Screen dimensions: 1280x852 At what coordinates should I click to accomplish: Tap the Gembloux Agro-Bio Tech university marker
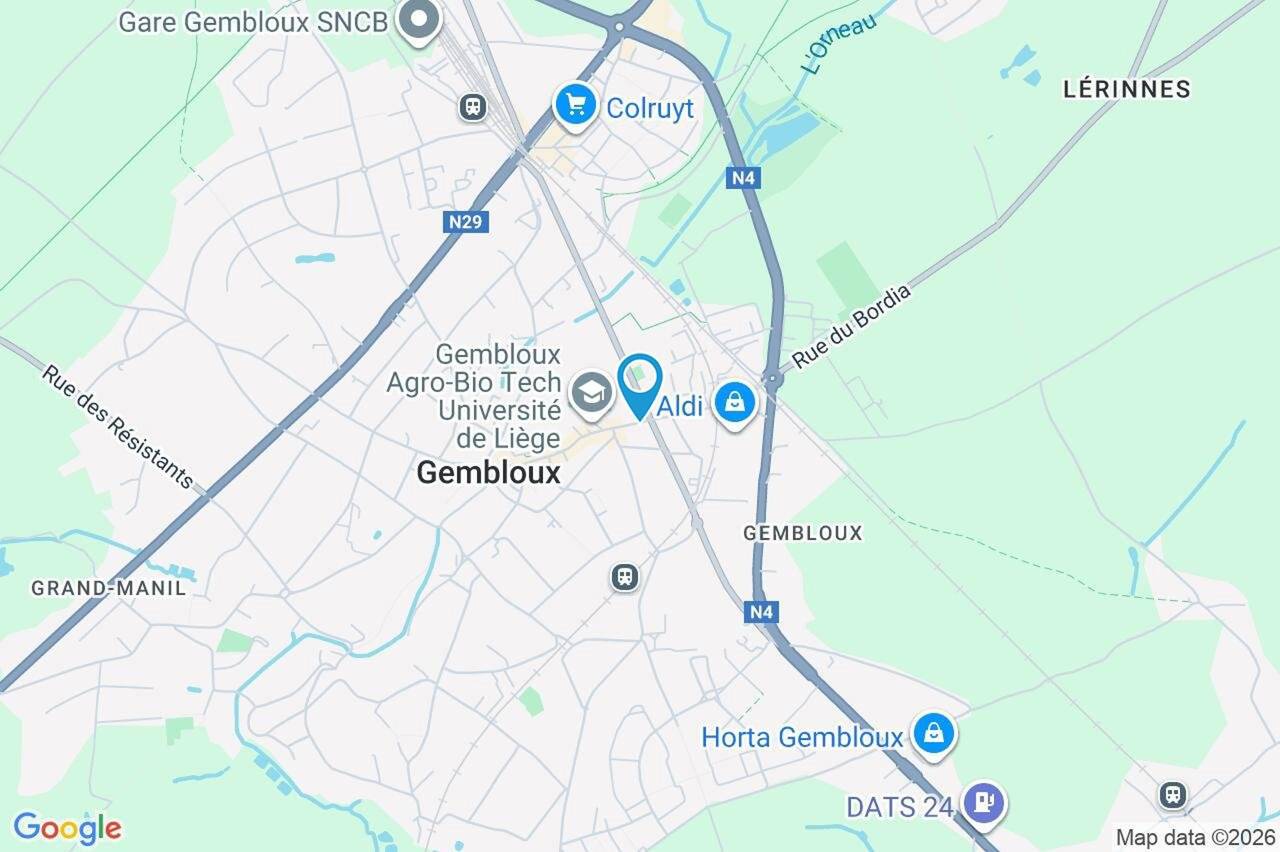[592, 393]
